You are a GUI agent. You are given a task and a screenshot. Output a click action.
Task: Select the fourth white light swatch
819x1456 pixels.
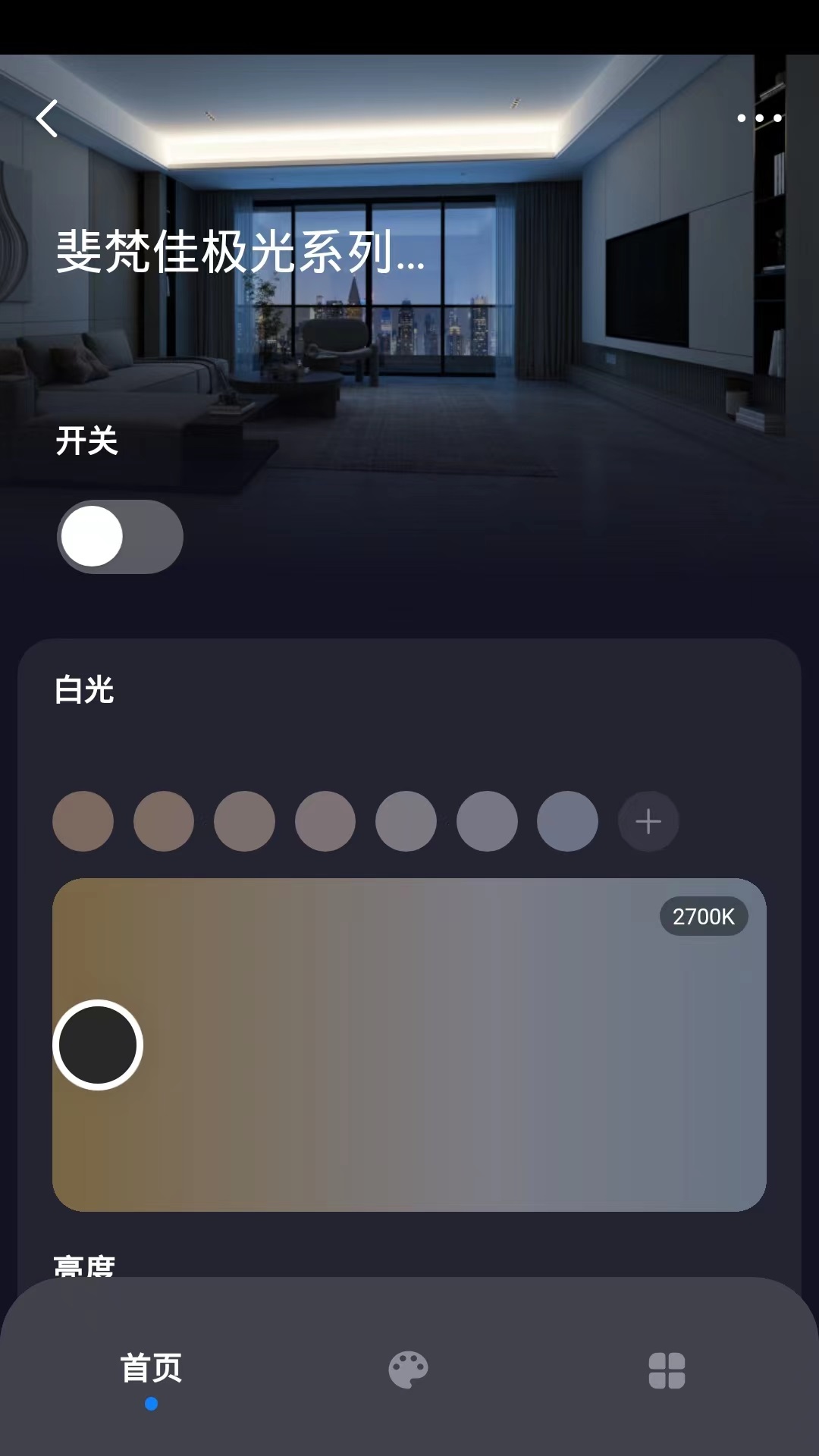(325, 821)
